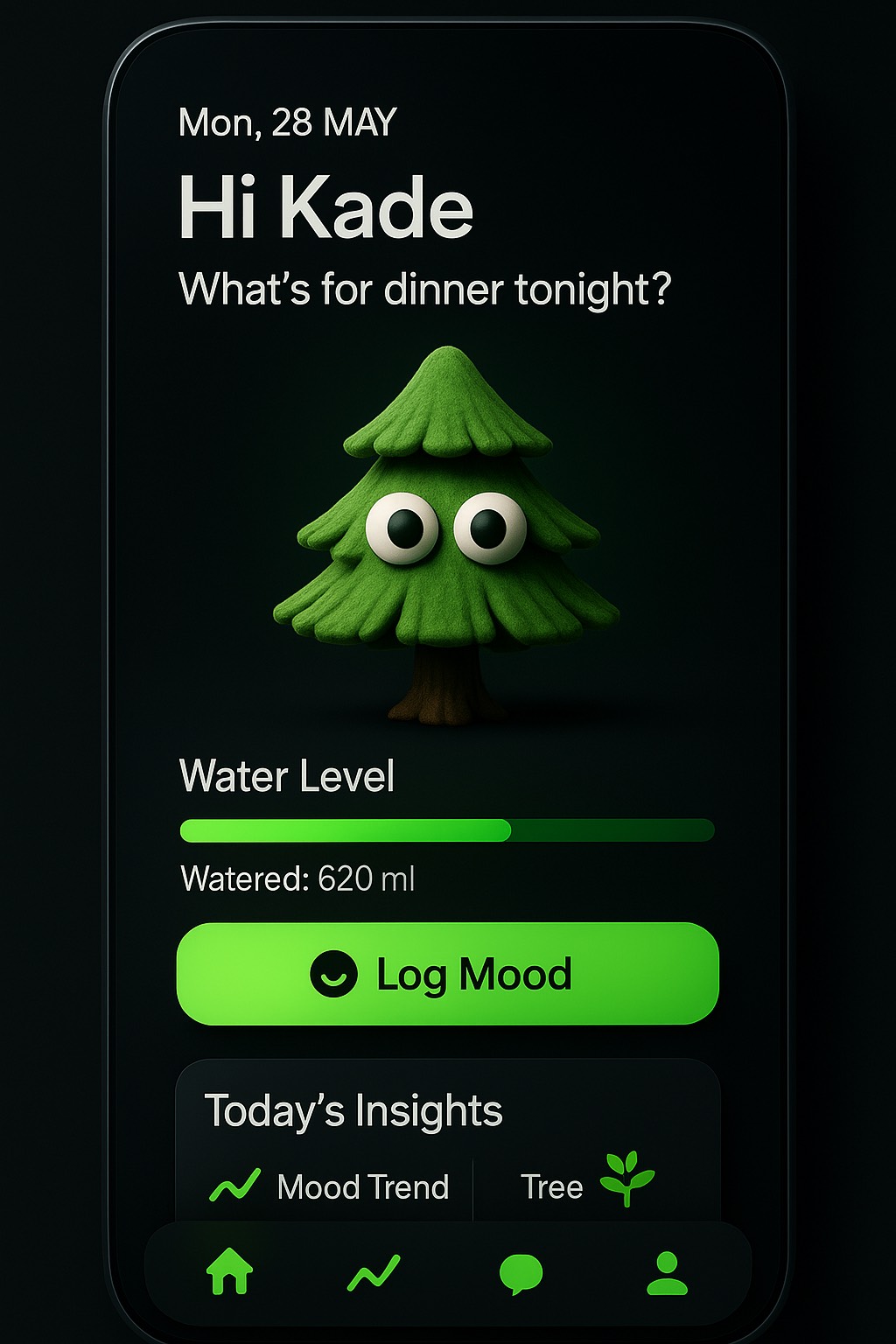This screenshot has width=896, height=1344.
Task: Go to the home tab
Action: pyautogui.click(x=229, y=1272)
